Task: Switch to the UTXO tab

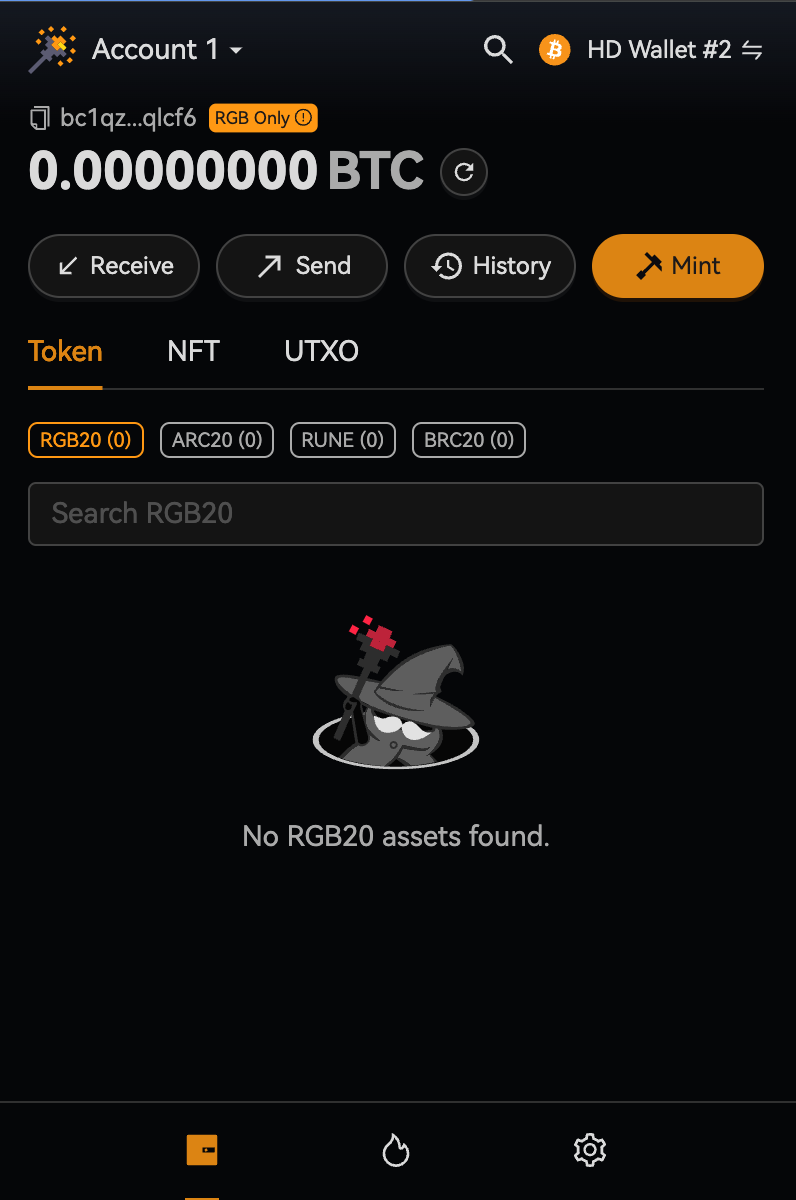Action: [x=321, y=351]
